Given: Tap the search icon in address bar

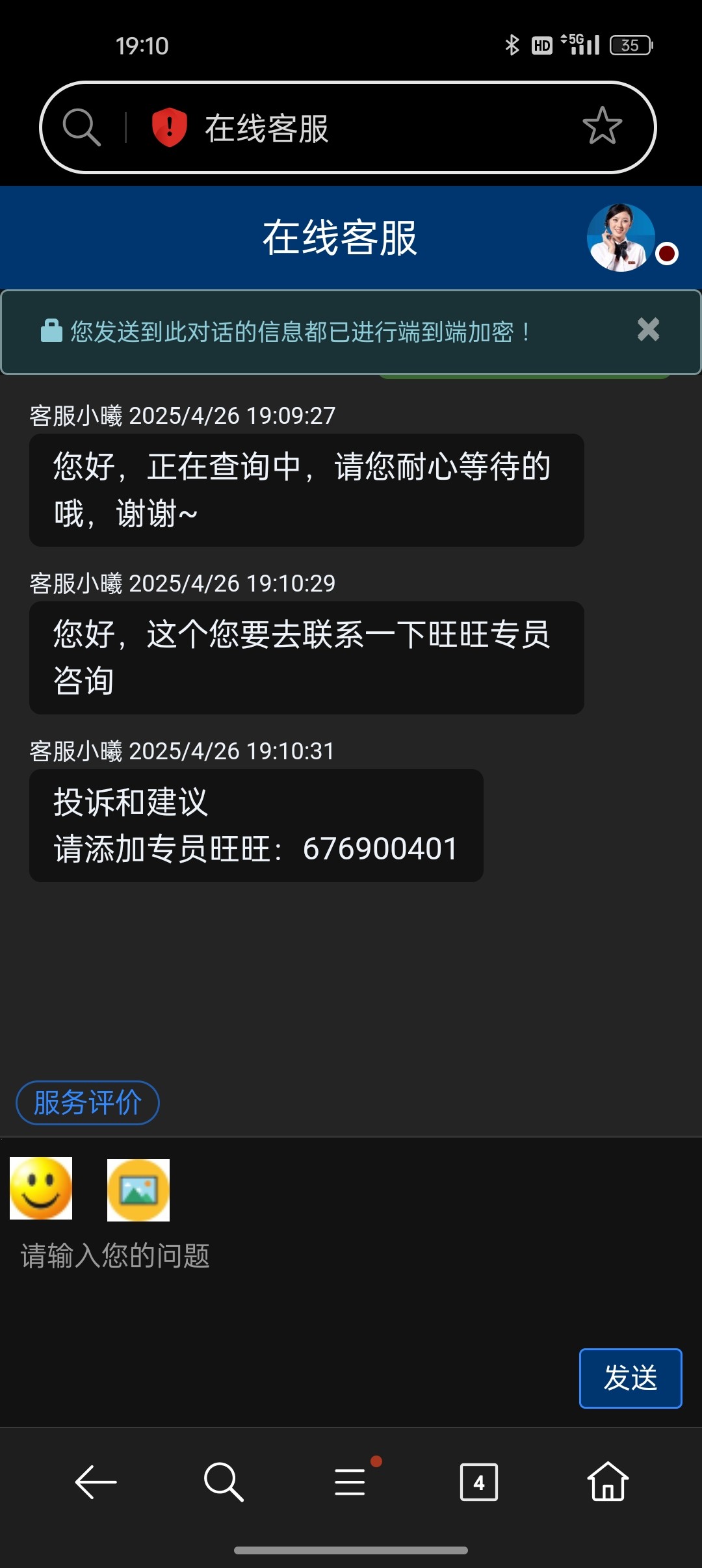Looking at the screenshot, I should coord(82,127).
